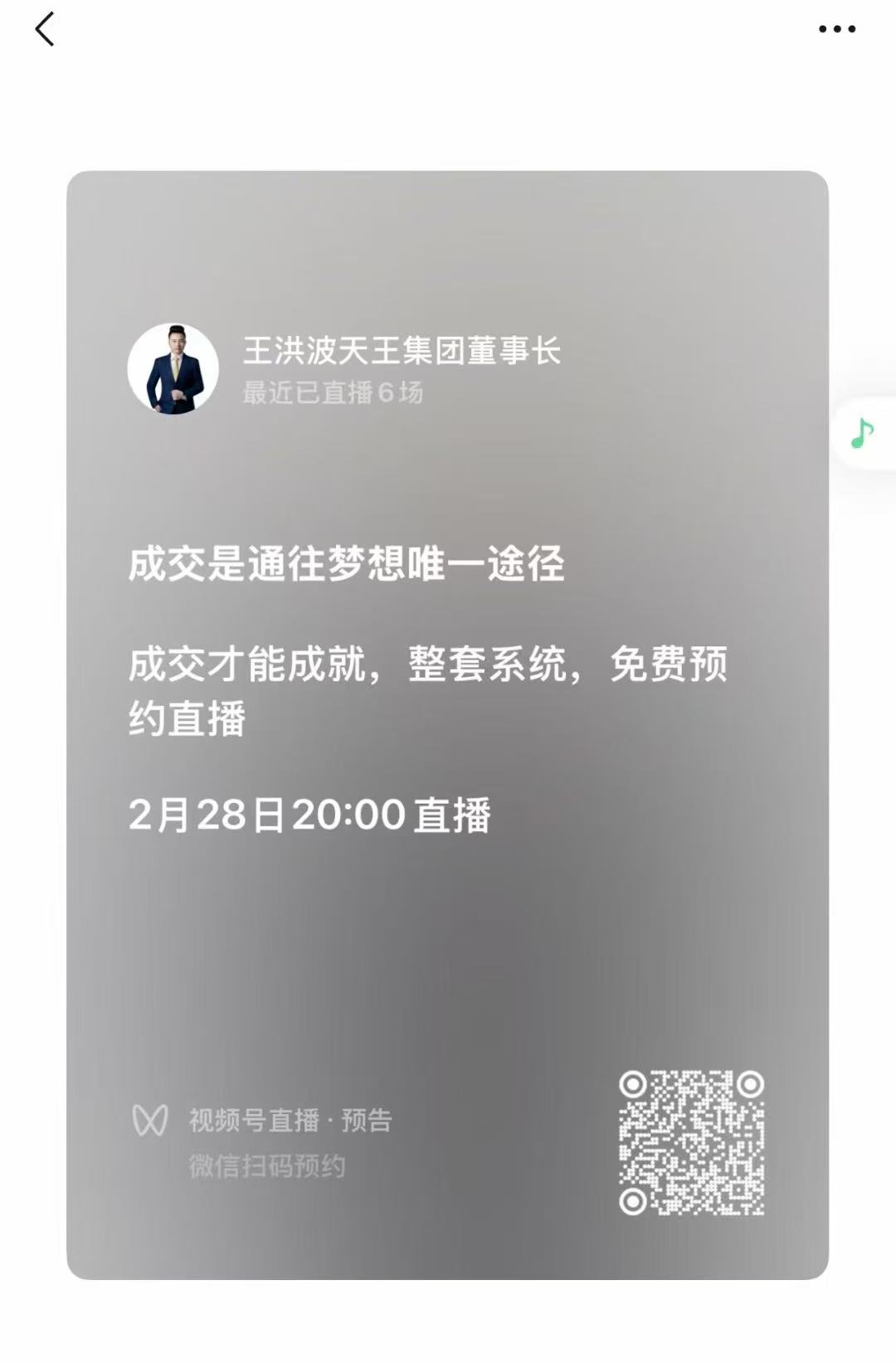Open the livestream preview card
The image size is (896, 1363).
click(447, 723)
